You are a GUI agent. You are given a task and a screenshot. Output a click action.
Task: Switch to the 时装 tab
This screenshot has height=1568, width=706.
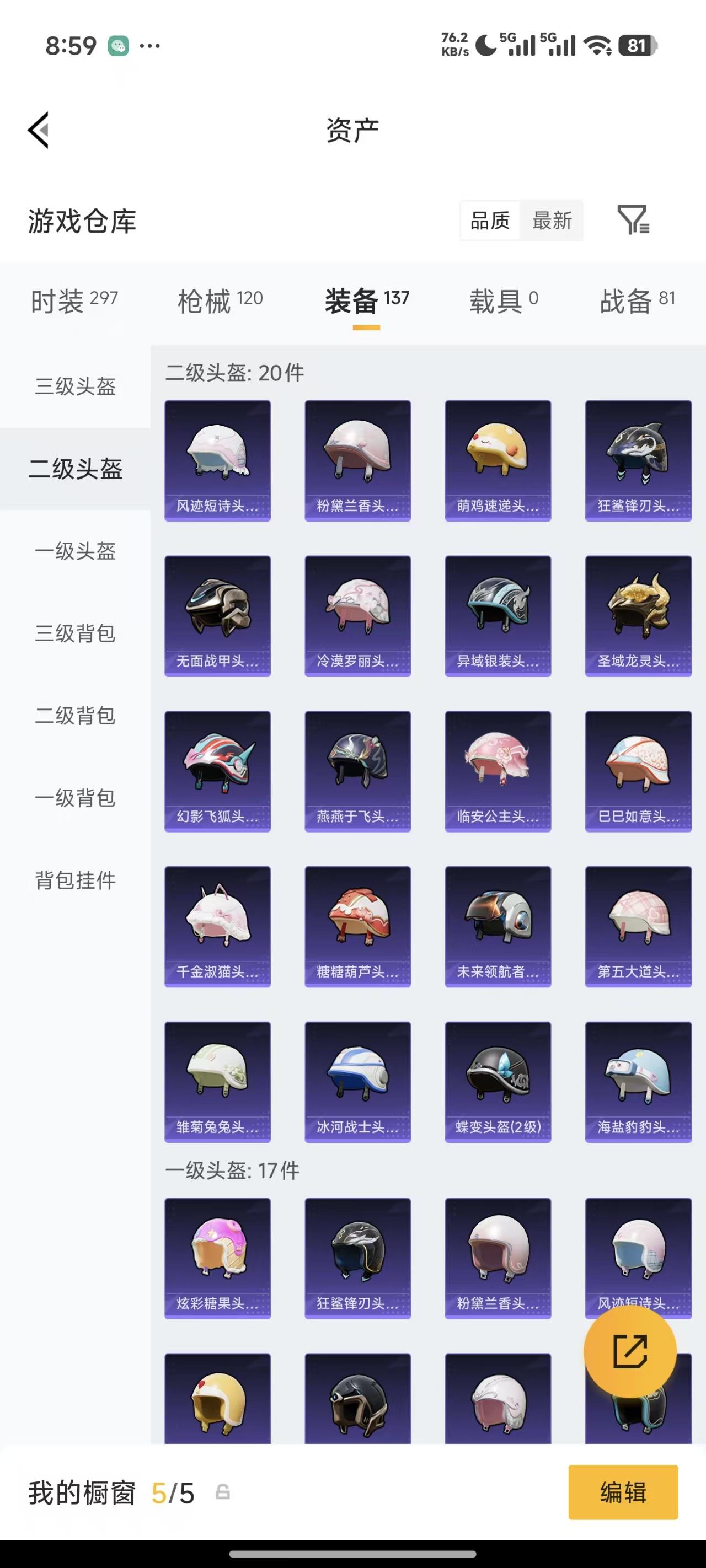(74, 300)
